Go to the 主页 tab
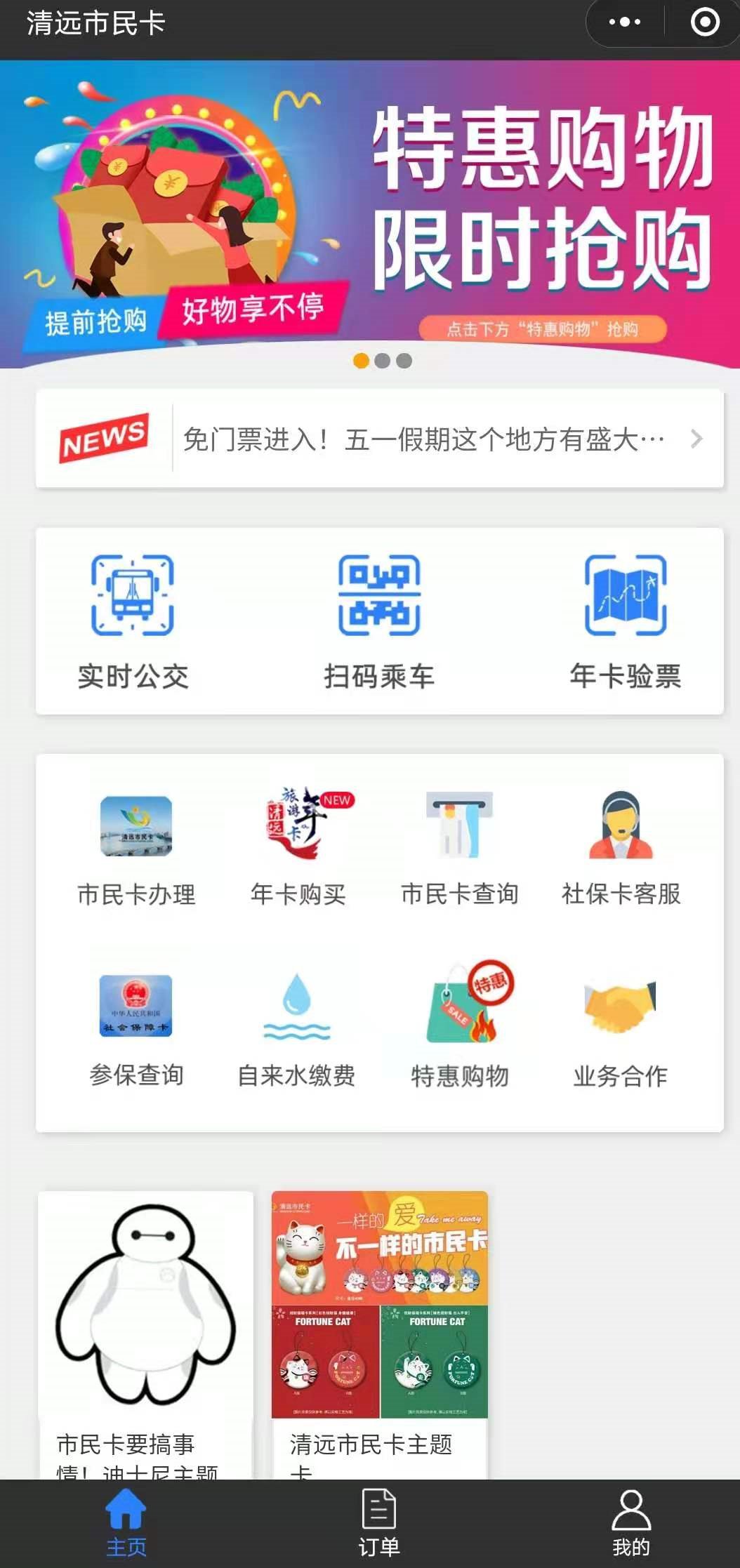 point(126,1523)
